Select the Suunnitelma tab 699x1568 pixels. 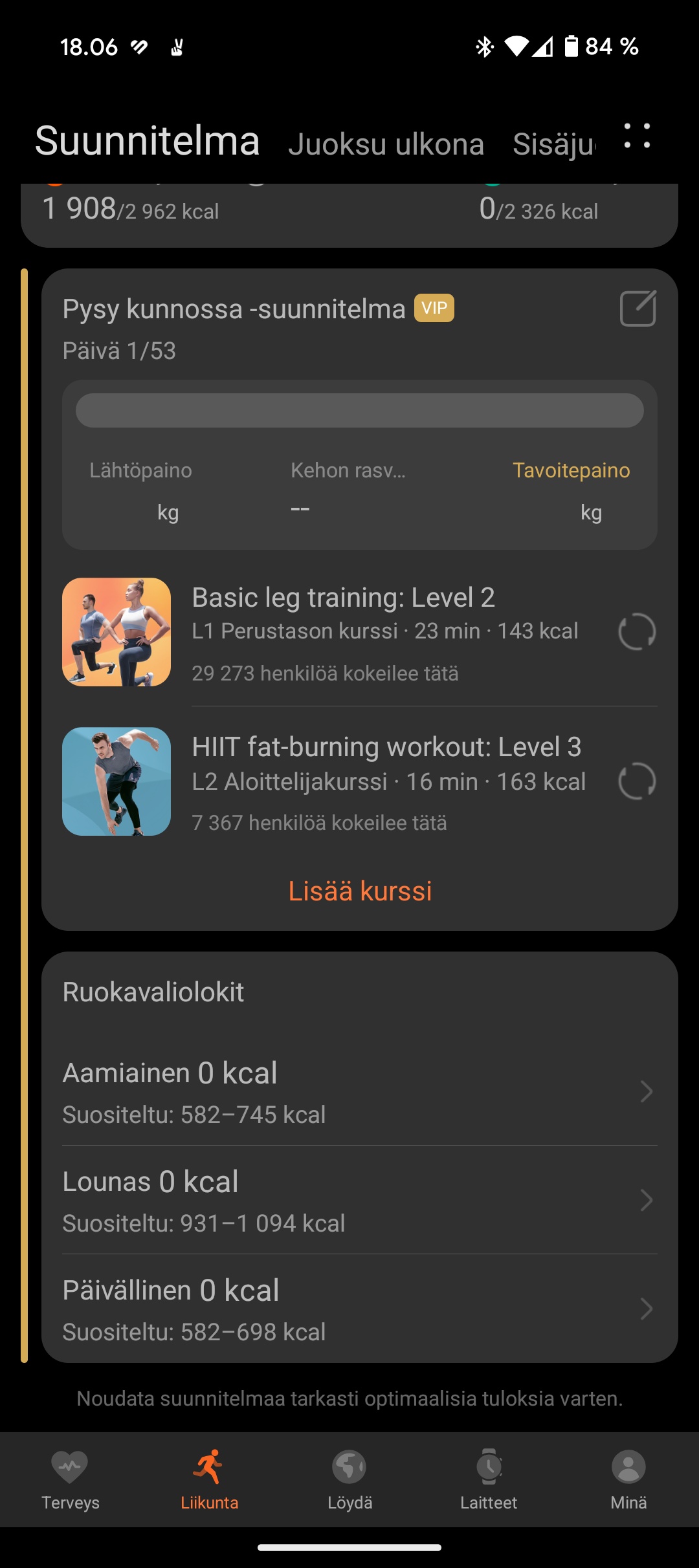coord(148,140)
